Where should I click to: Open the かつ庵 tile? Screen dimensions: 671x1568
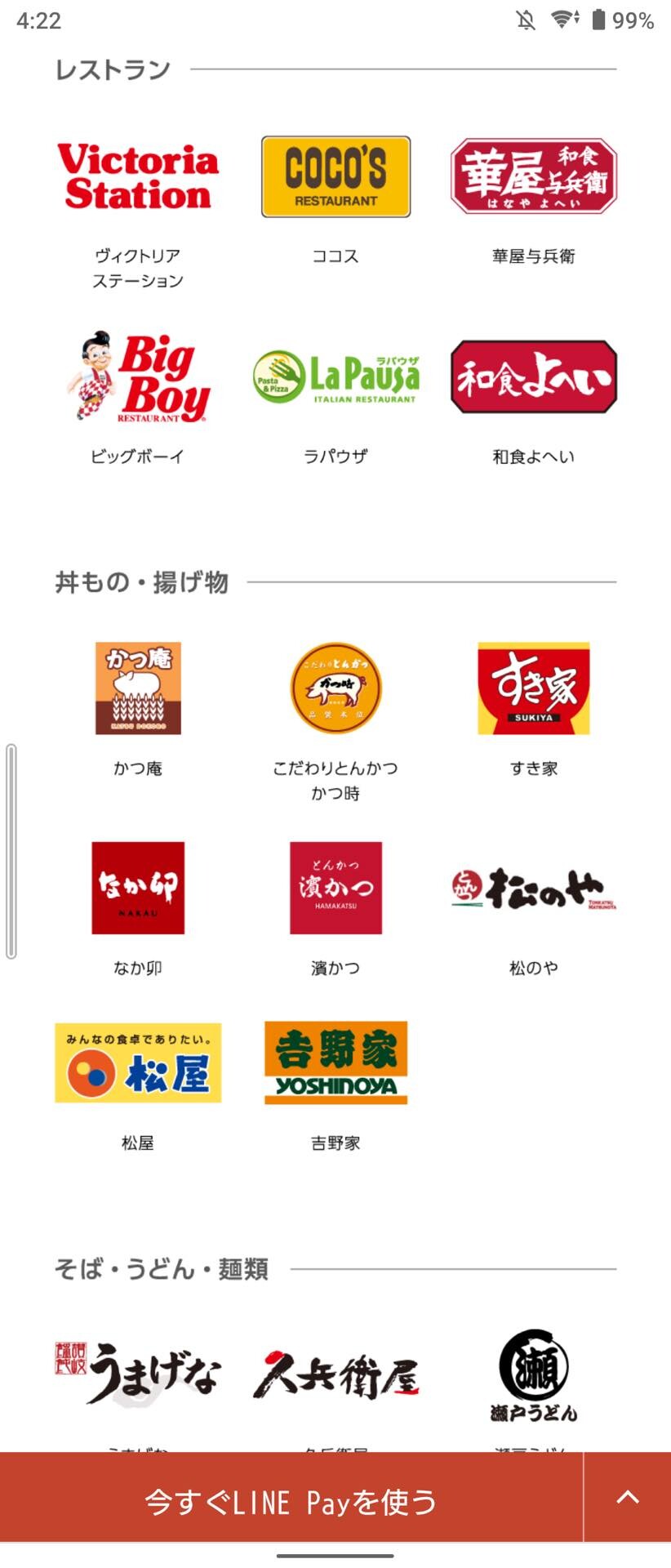tap(138, 688)
